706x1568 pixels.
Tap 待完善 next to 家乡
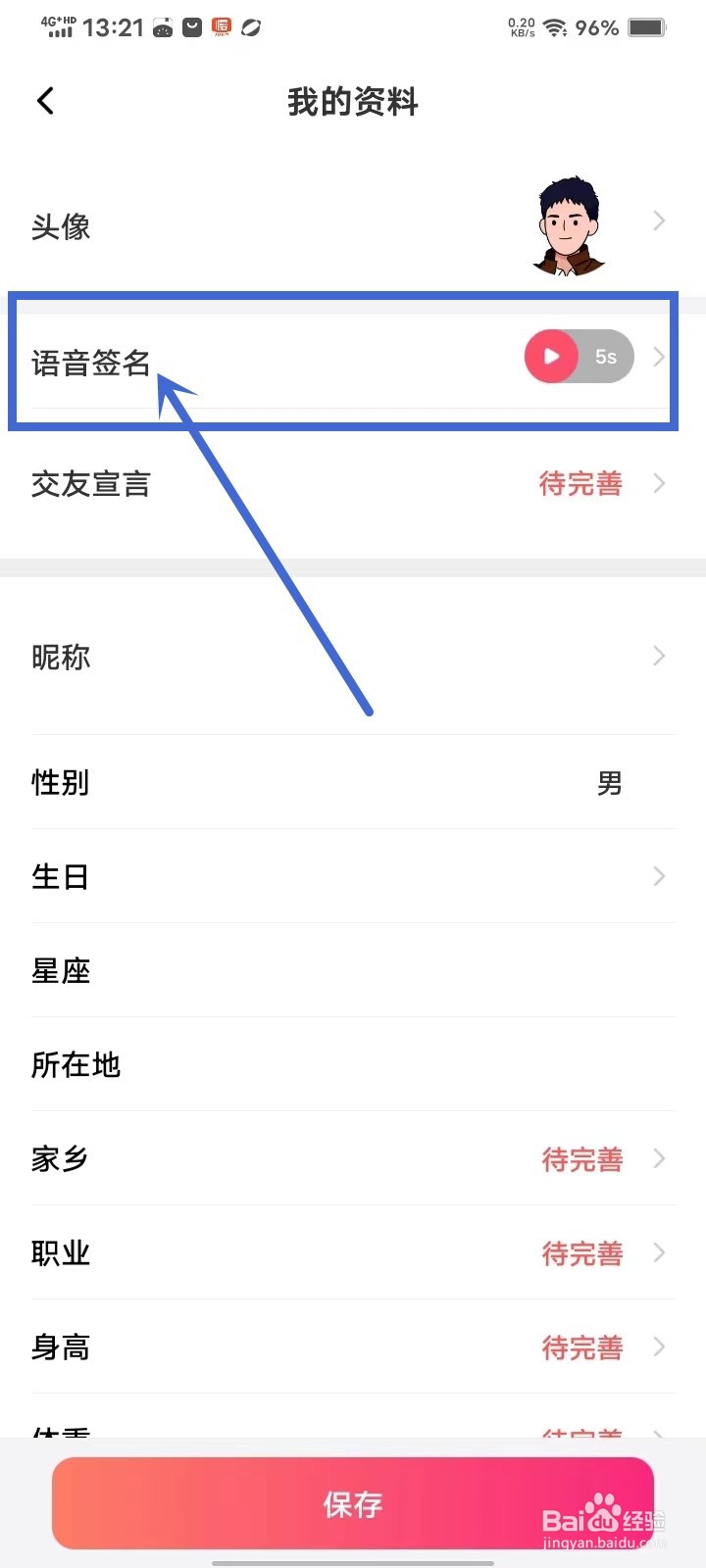(581, 1159)
